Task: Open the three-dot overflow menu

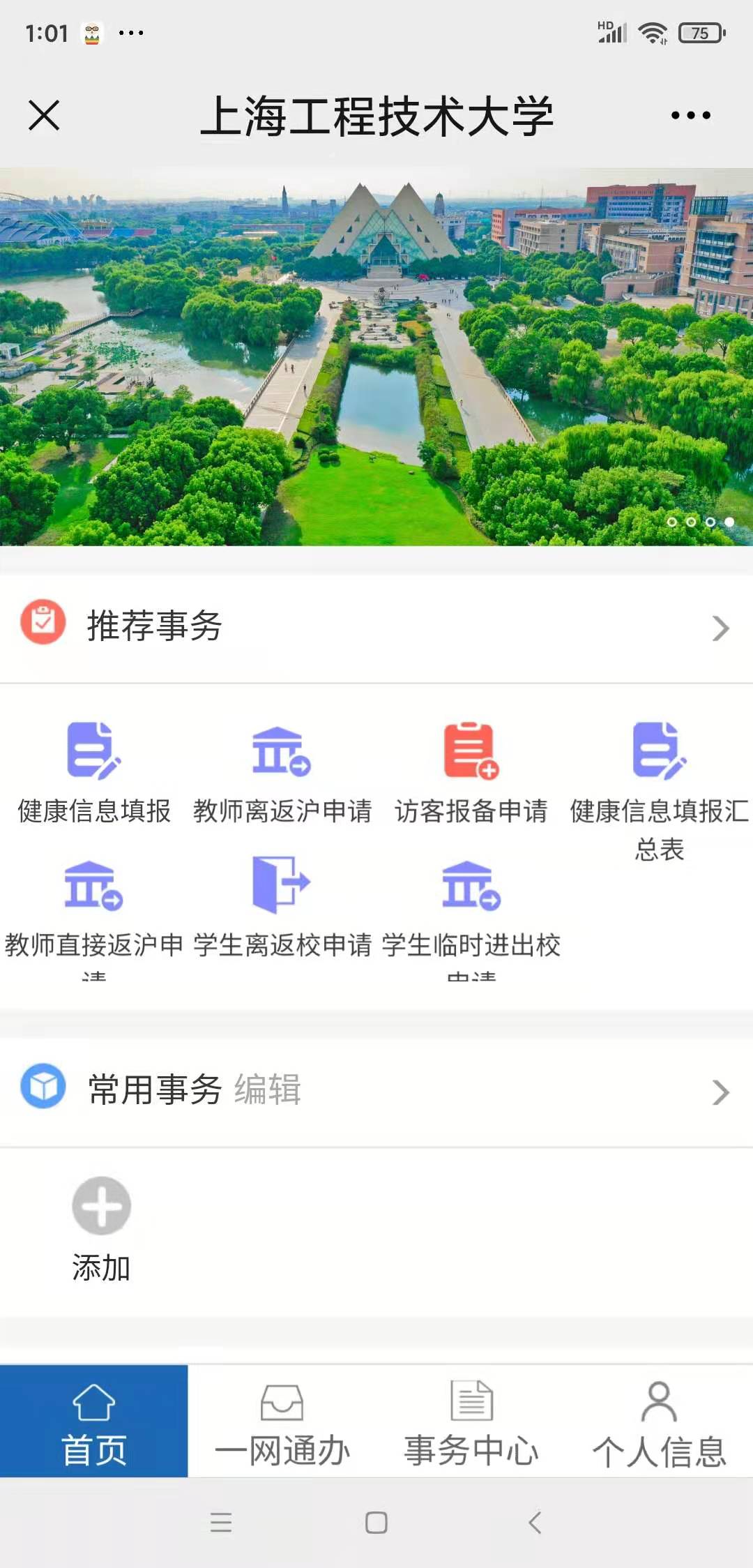Action: 690,115
